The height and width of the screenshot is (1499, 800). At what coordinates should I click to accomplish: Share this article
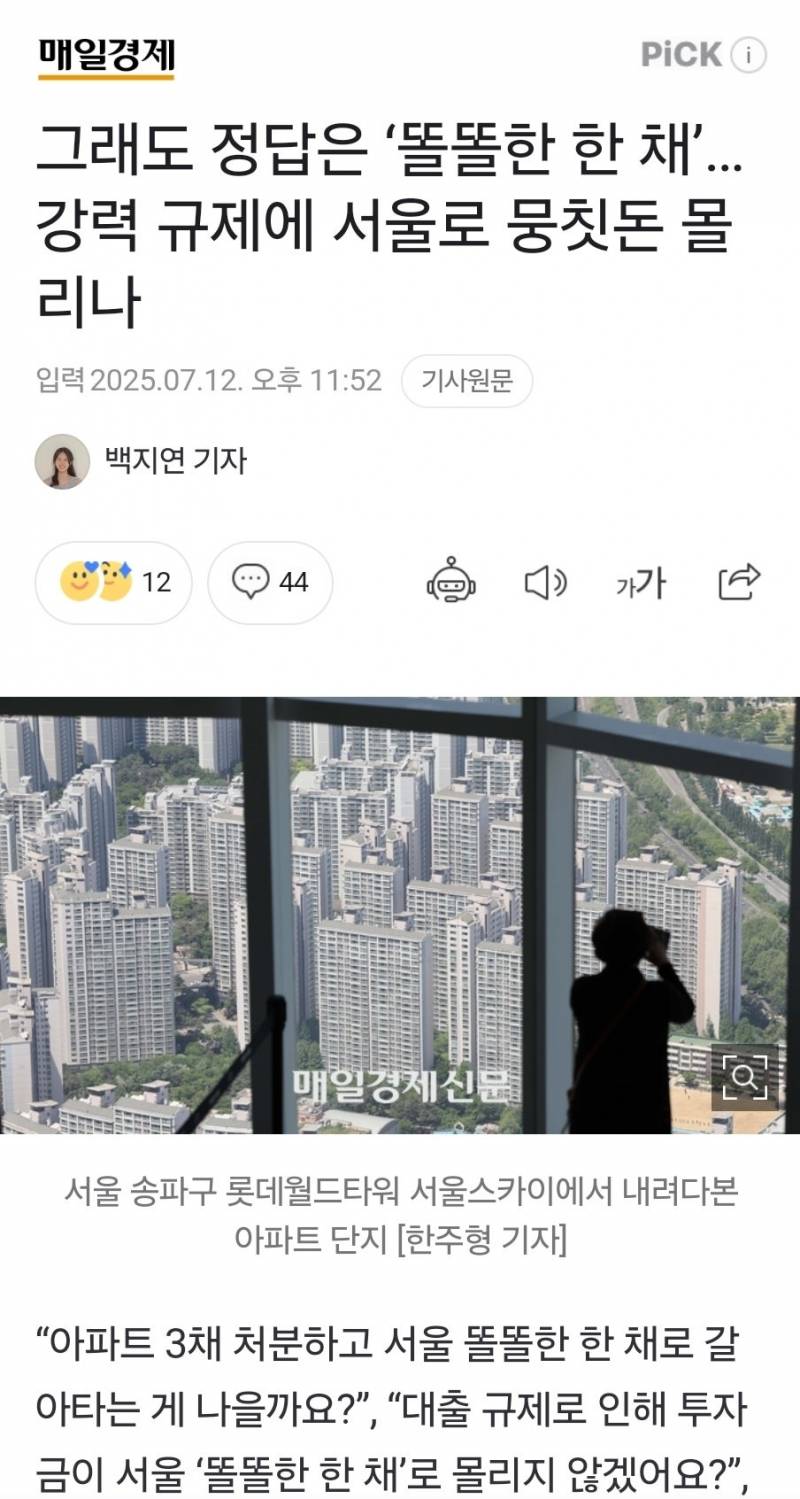(x=739, y=581)
